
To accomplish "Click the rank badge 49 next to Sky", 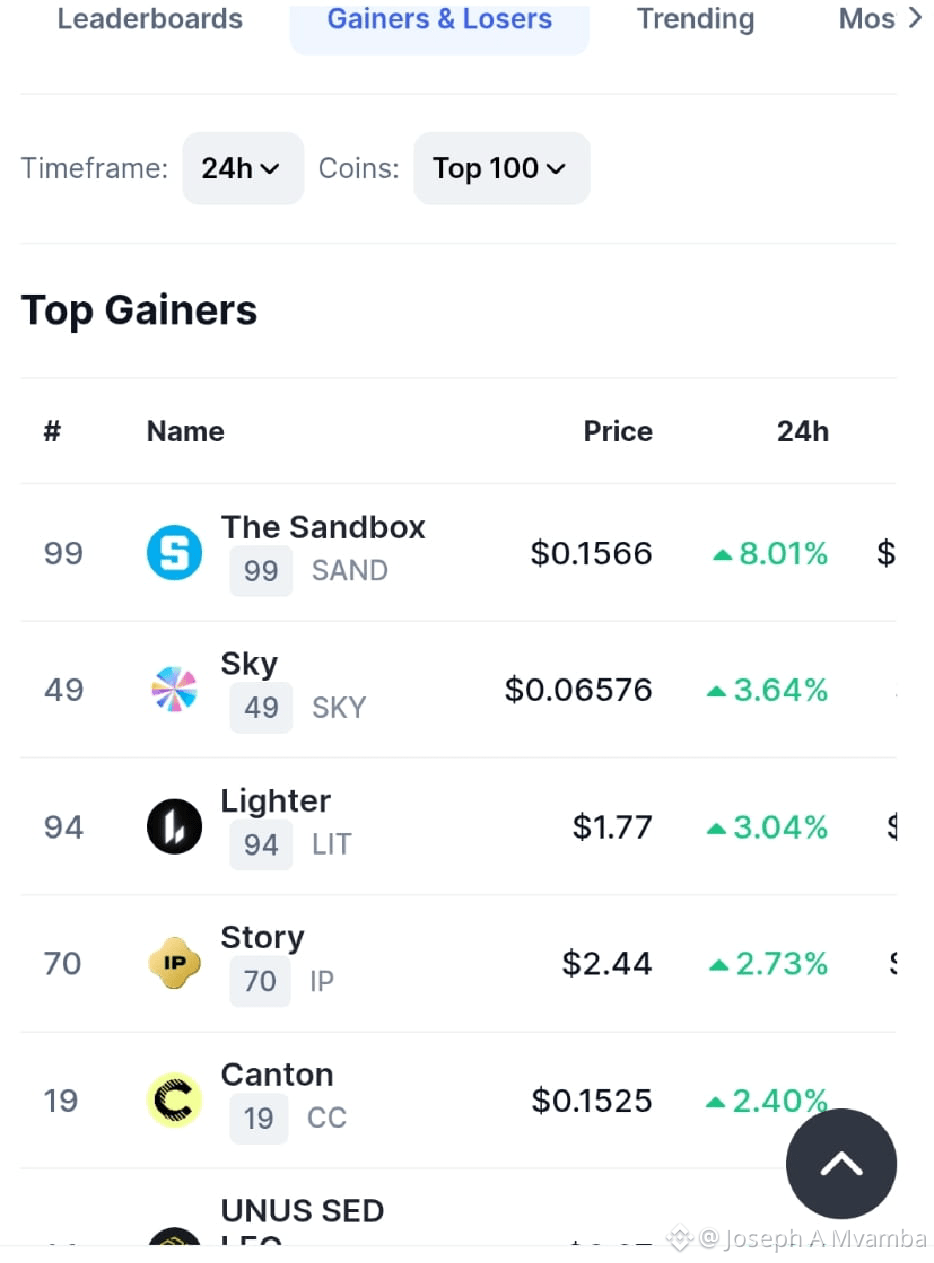I will click(x=260, y=707).
